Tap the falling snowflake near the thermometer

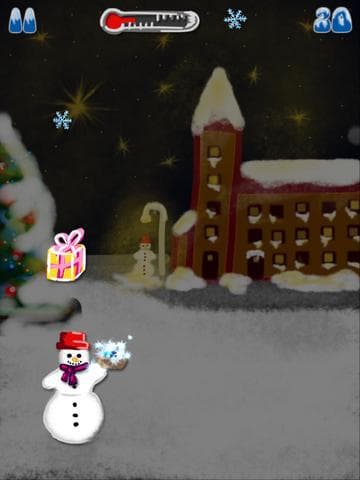[x=235, y=19]
